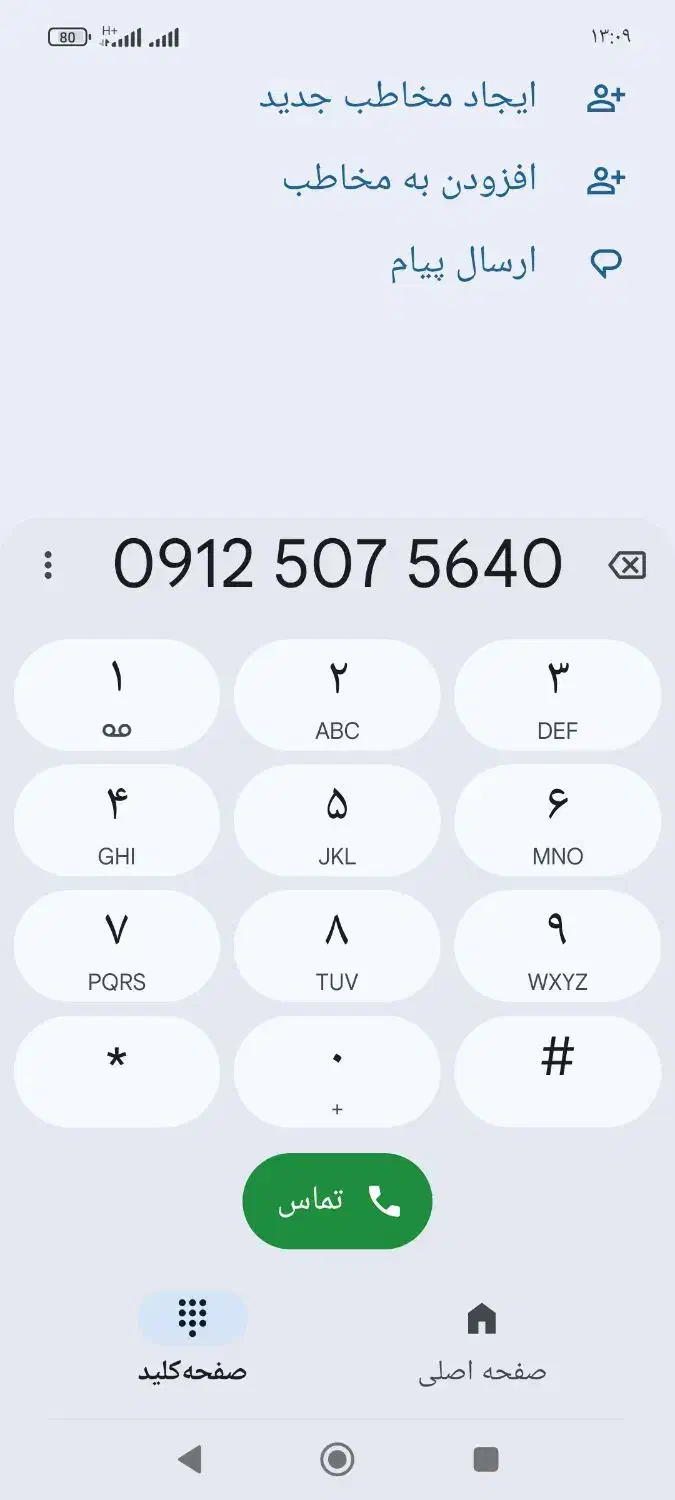Enter digit ۲ ABC
675x1500 pixels.
tap(337, 695)
